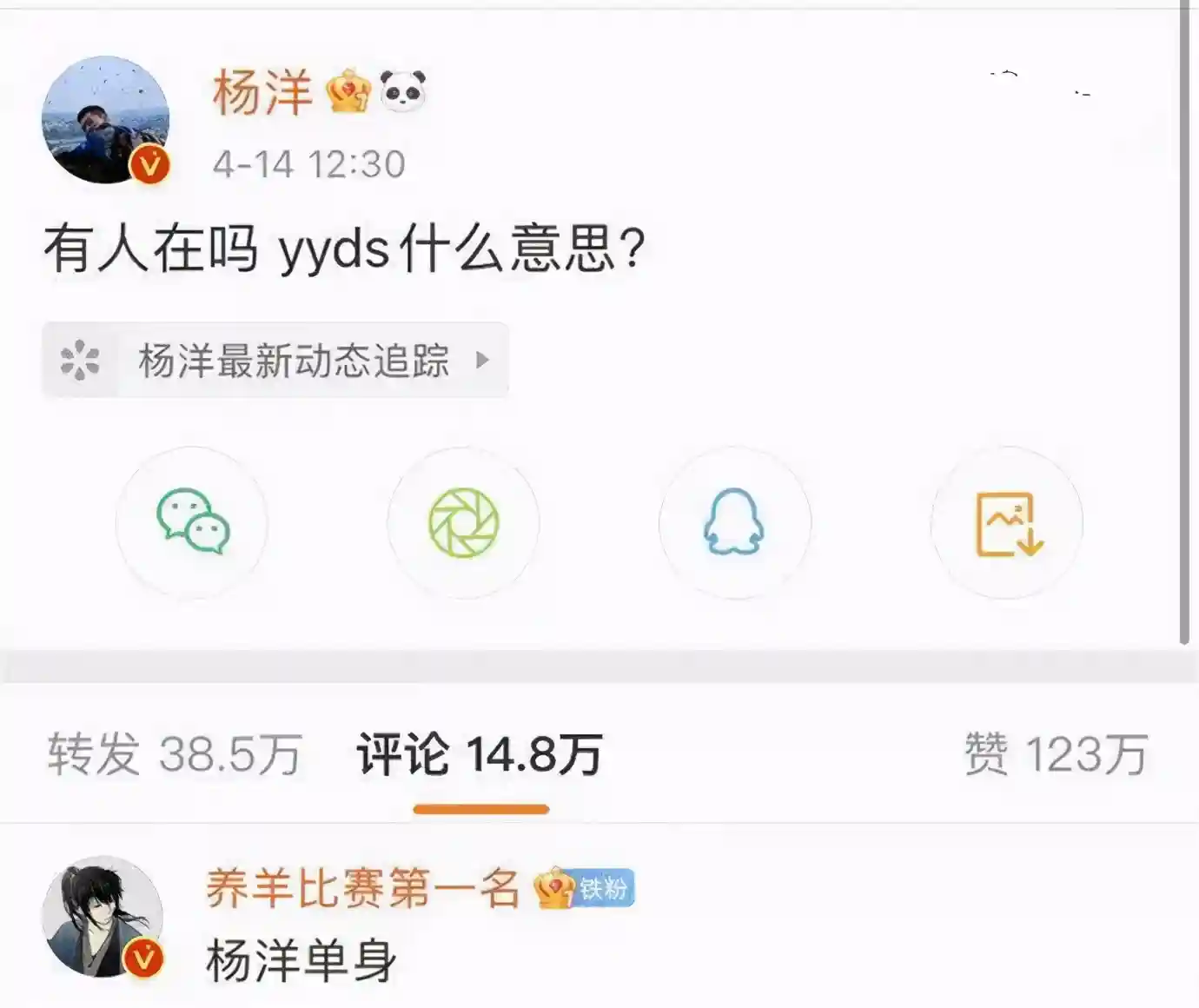Open the 杨洋最新动态追踪 link
The width and height of the screenshot is (1199, 1008).
(275, 360)
